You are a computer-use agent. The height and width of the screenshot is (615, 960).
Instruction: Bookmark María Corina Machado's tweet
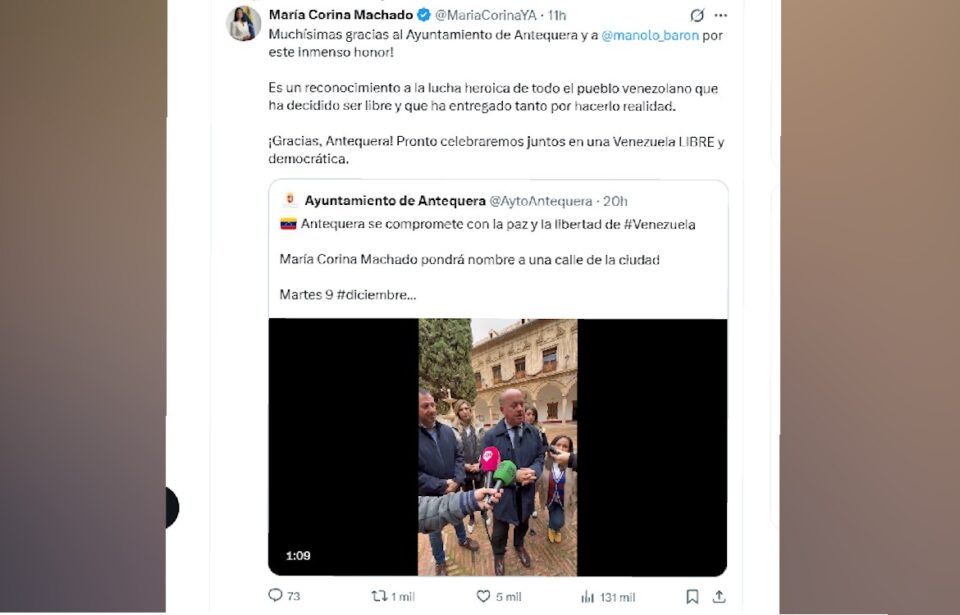(x=692, y=596)
